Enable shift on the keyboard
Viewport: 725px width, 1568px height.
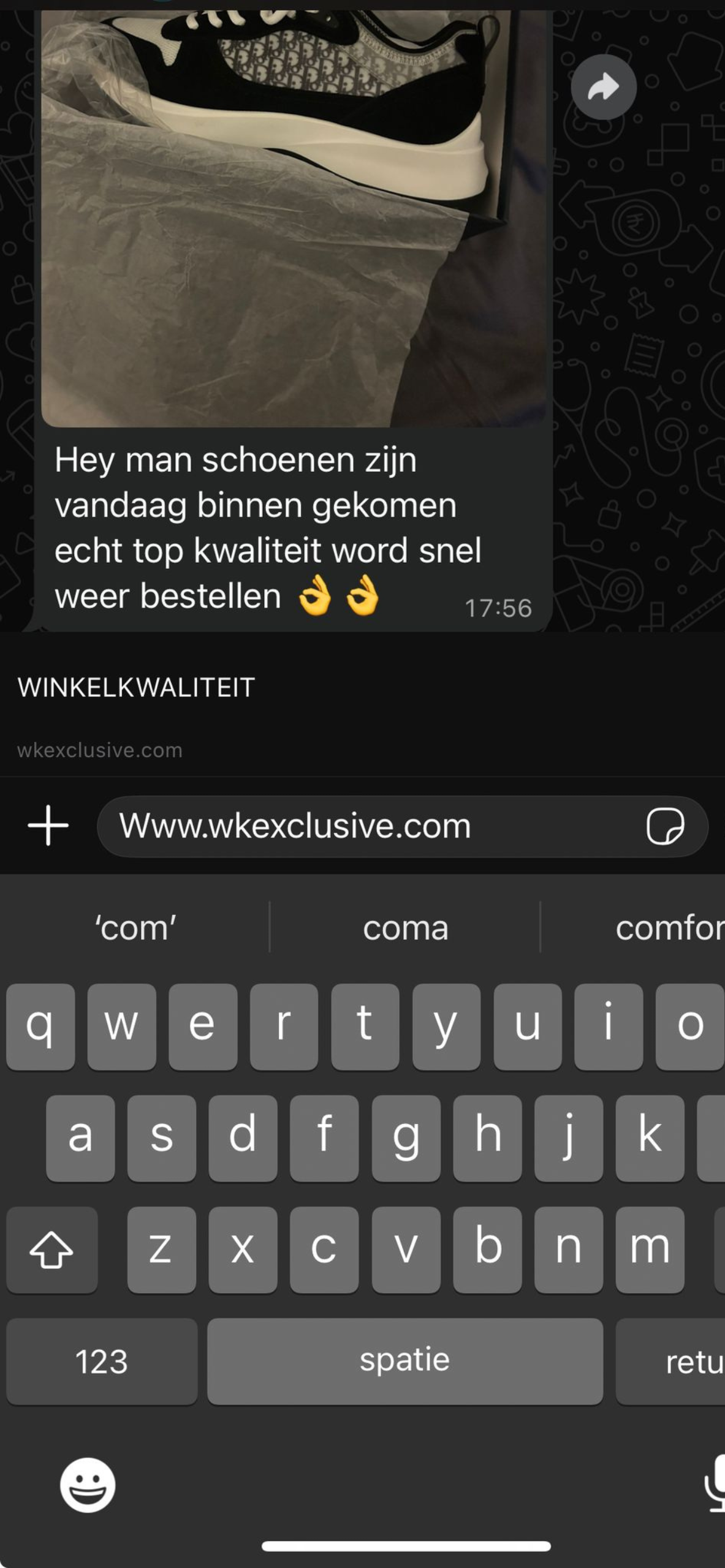[51, 1249]
